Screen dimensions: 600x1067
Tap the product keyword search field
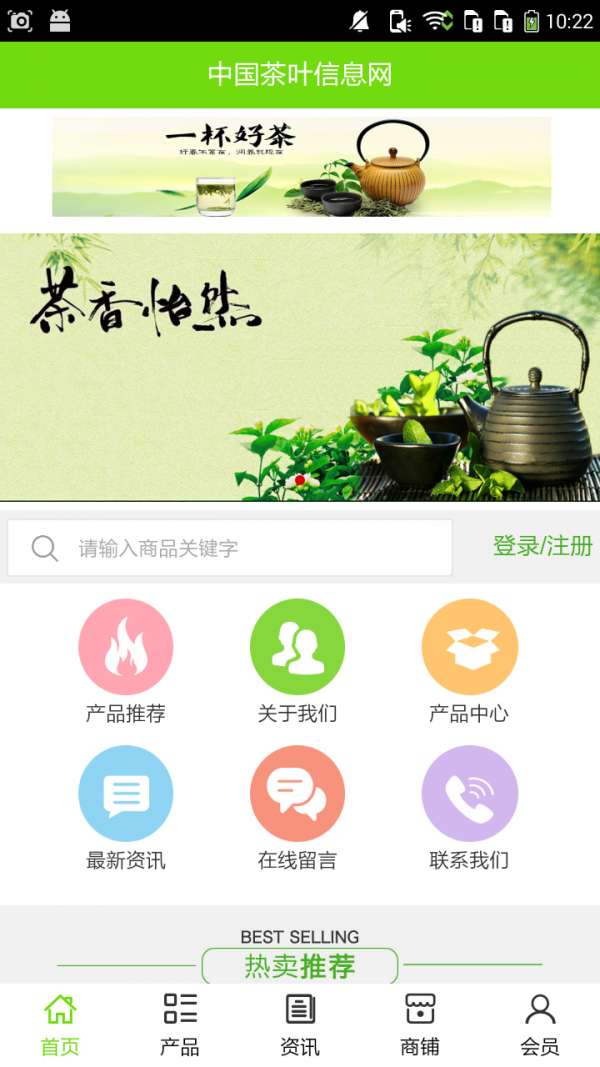pos(230,548)
